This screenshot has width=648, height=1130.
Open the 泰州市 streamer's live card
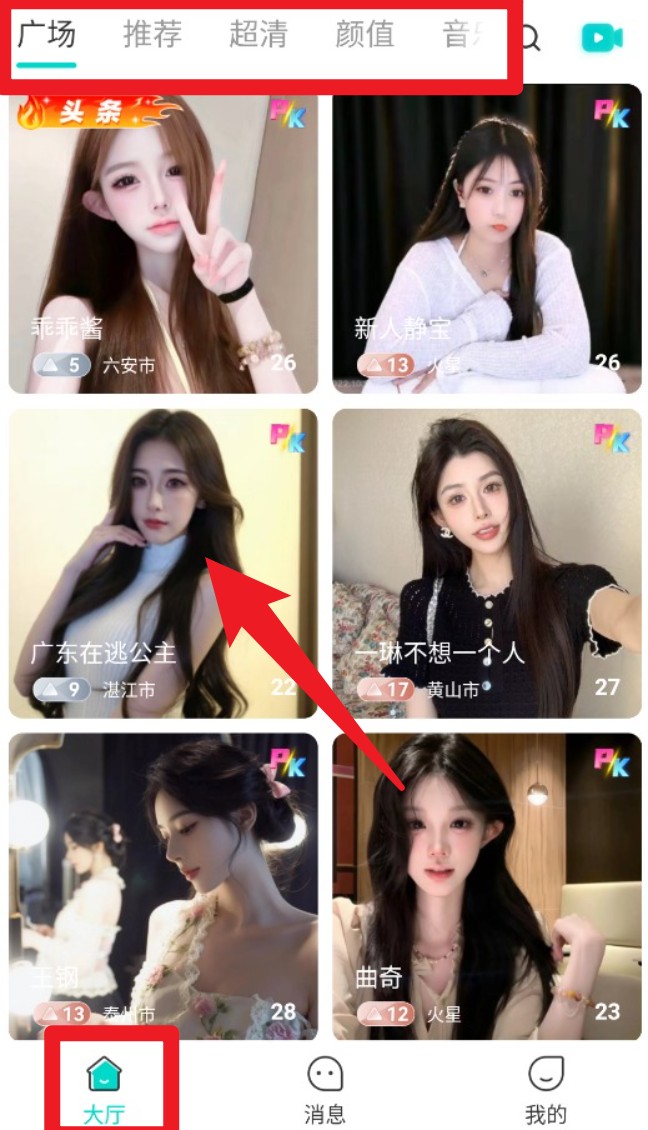point(163,886)
